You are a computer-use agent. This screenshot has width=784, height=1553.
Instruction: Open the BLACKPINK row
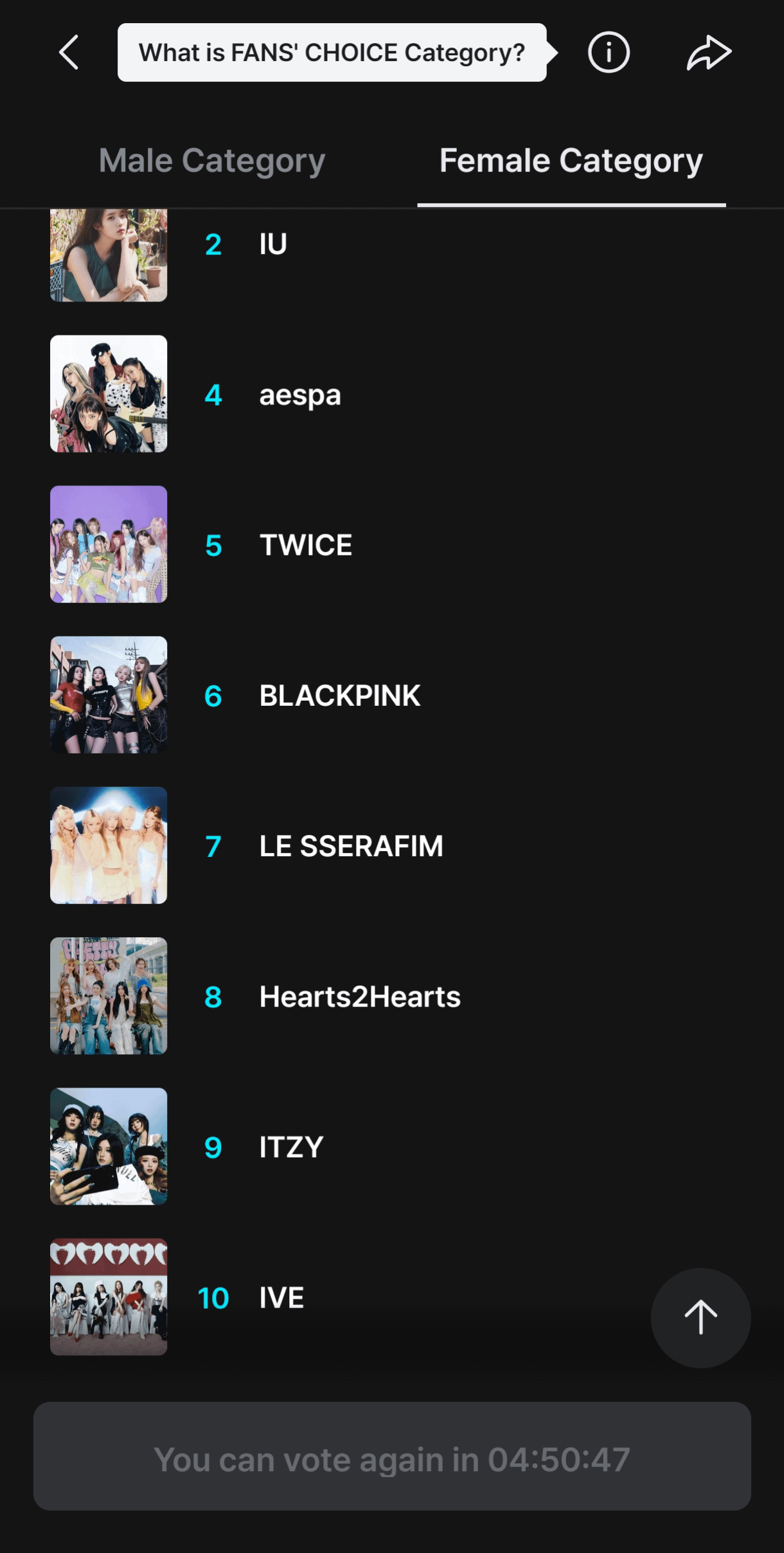point(339,696)
